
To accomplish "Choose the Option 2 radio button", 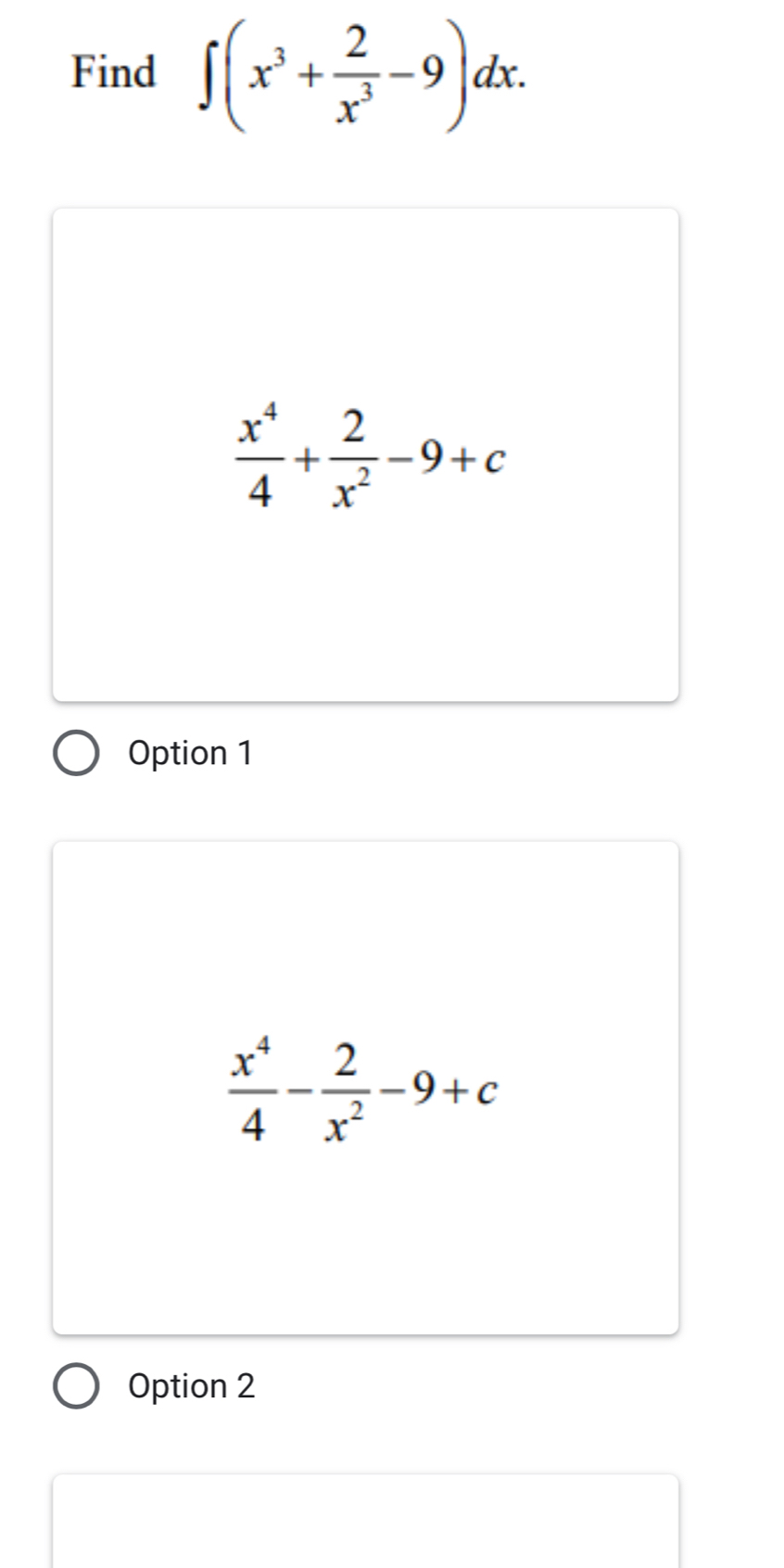I will [x=76, y=1386].
